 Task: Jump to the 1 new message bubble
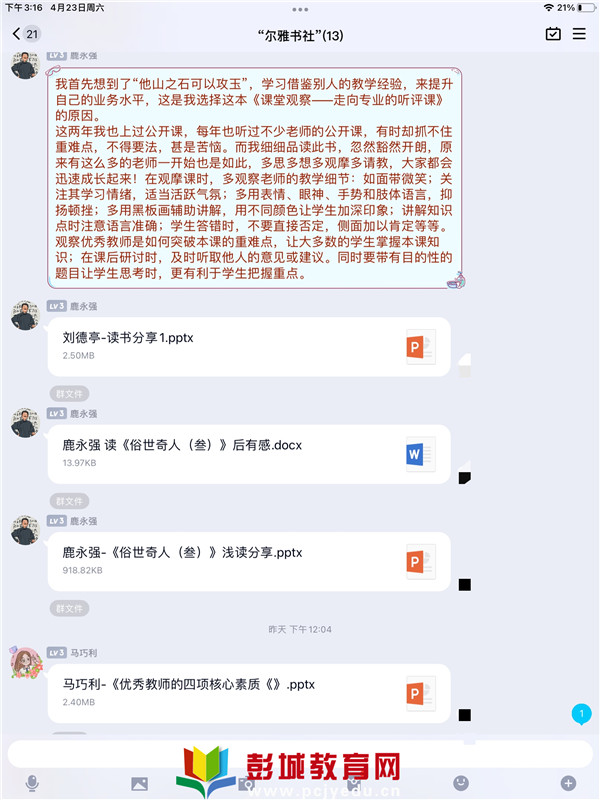click(581, 714)
